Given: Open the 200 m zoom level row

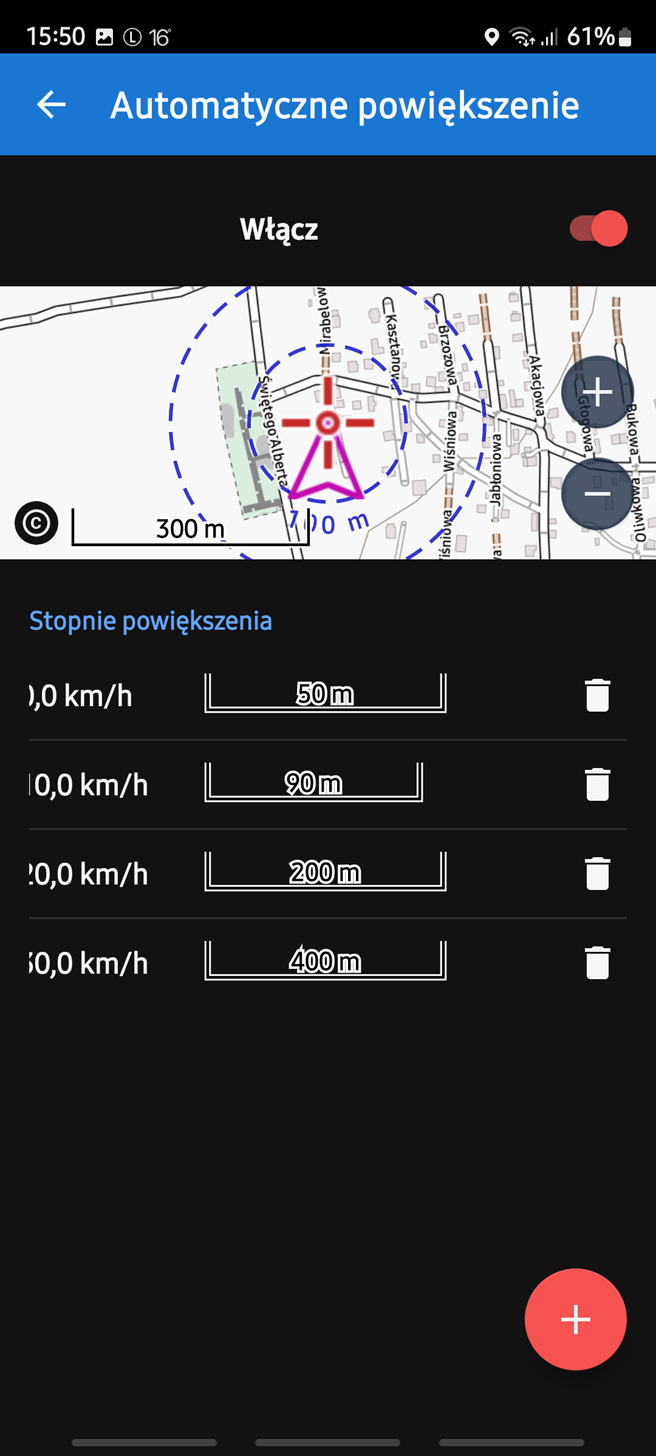Looking at the screenshot, I should (300, 873).
